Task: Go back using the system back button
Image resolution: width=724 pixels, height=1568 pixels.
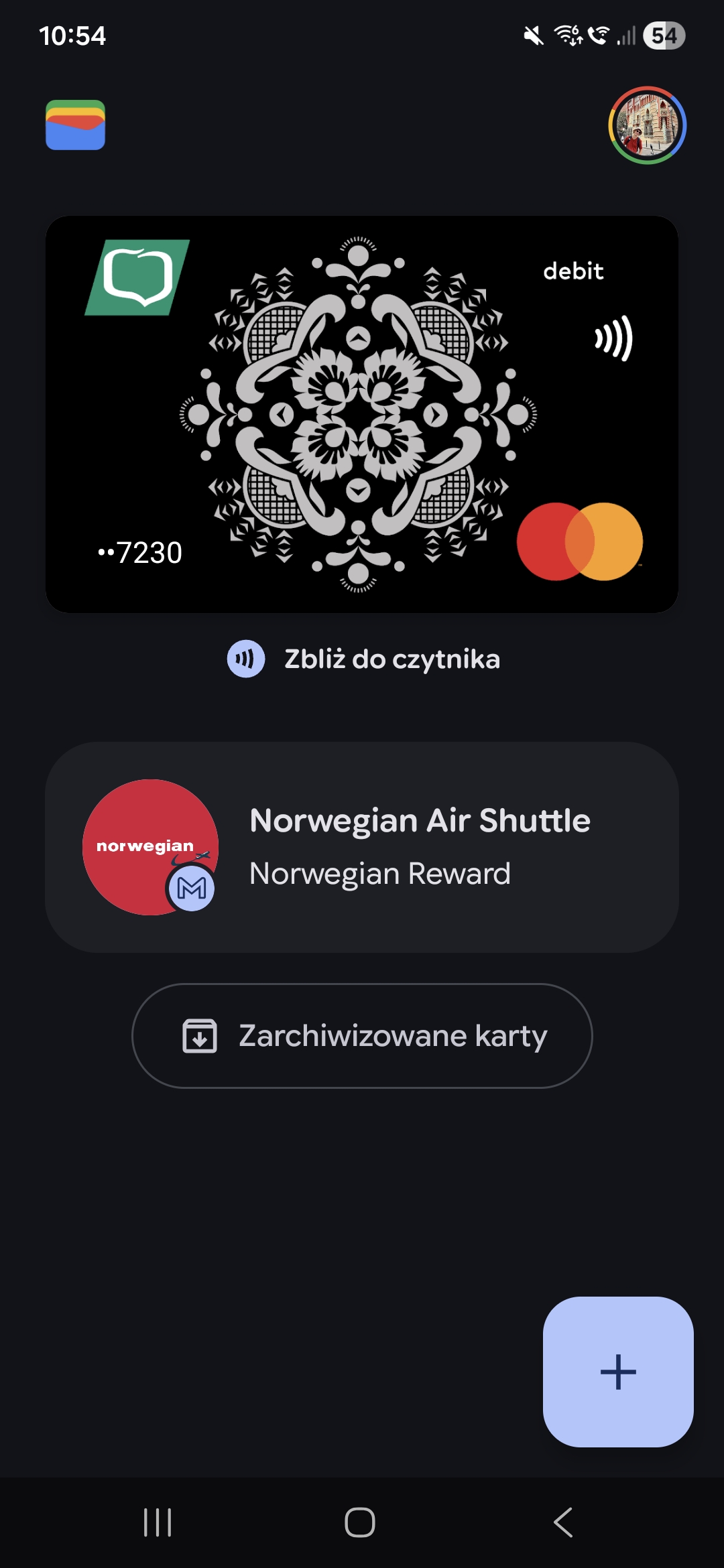Action: [563, 1522]
